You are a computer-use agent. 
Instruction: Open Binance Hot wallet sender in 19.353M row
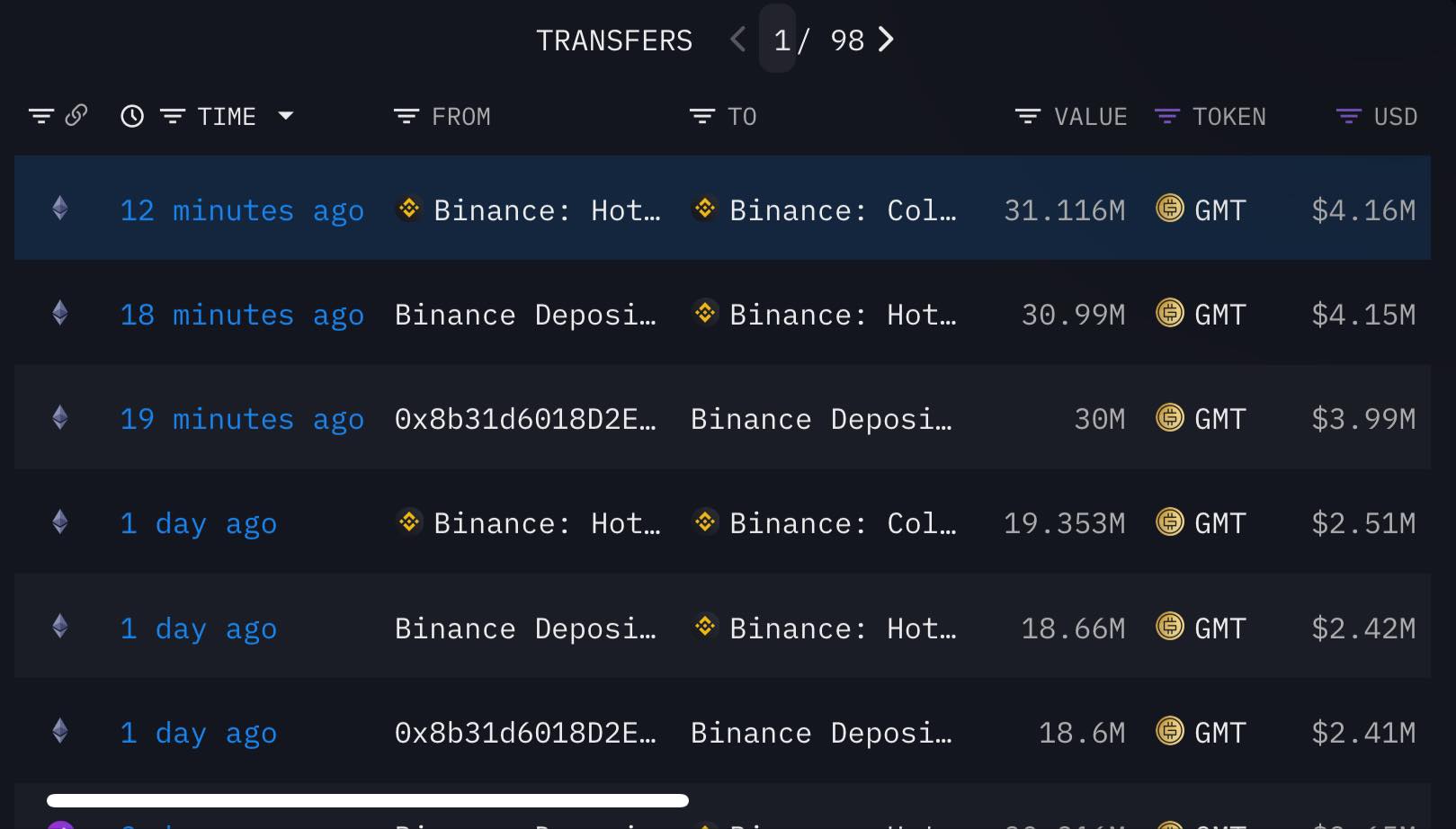[546, 523]
